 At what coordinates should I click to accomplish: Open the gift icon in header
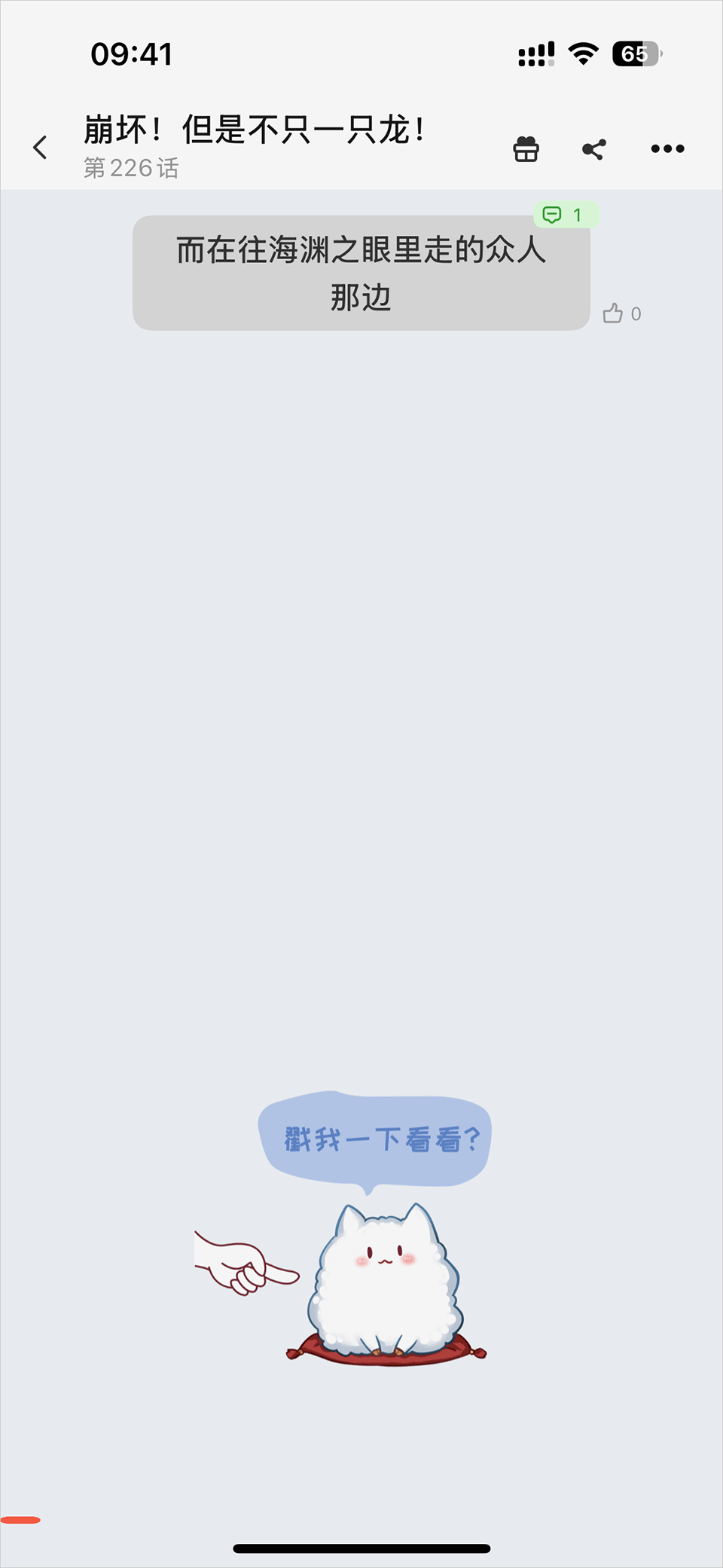tap(526, 149)
